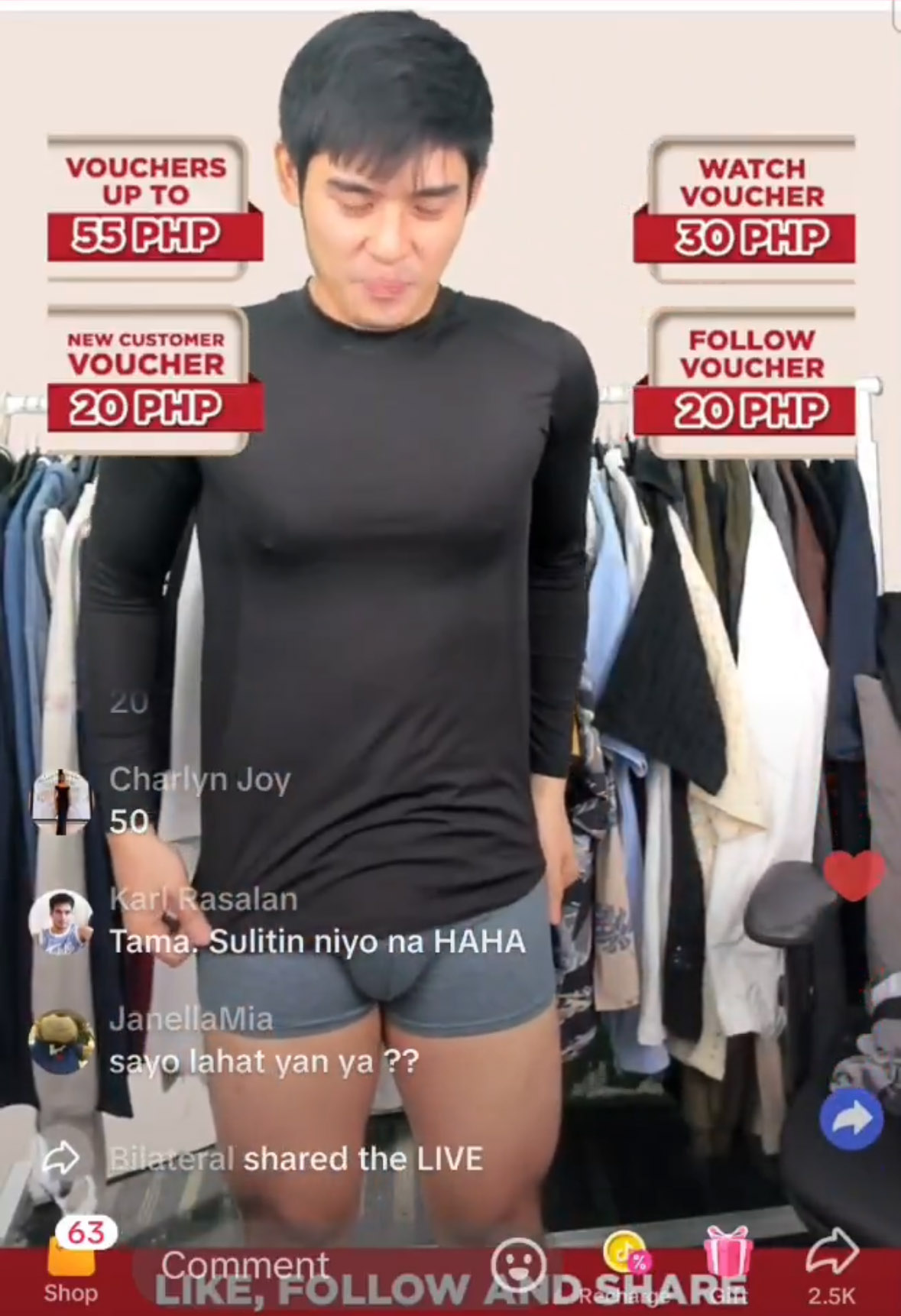Tap the Comment field to write
The height and width of the screenshot is (1316, 901).
tap(245, 1266)
